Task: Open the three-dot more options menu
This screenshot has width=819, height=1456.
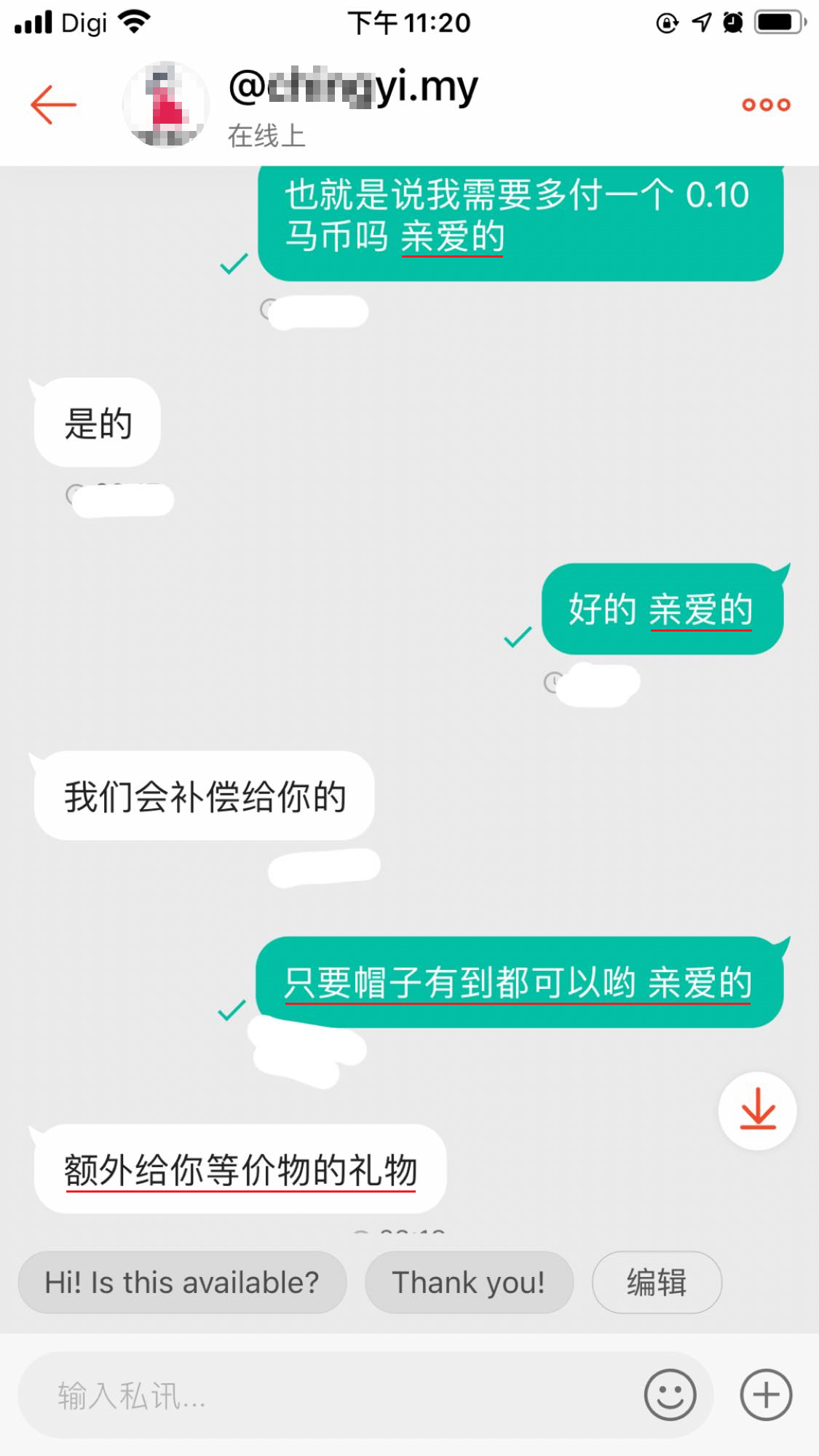Action: [765, 105]
